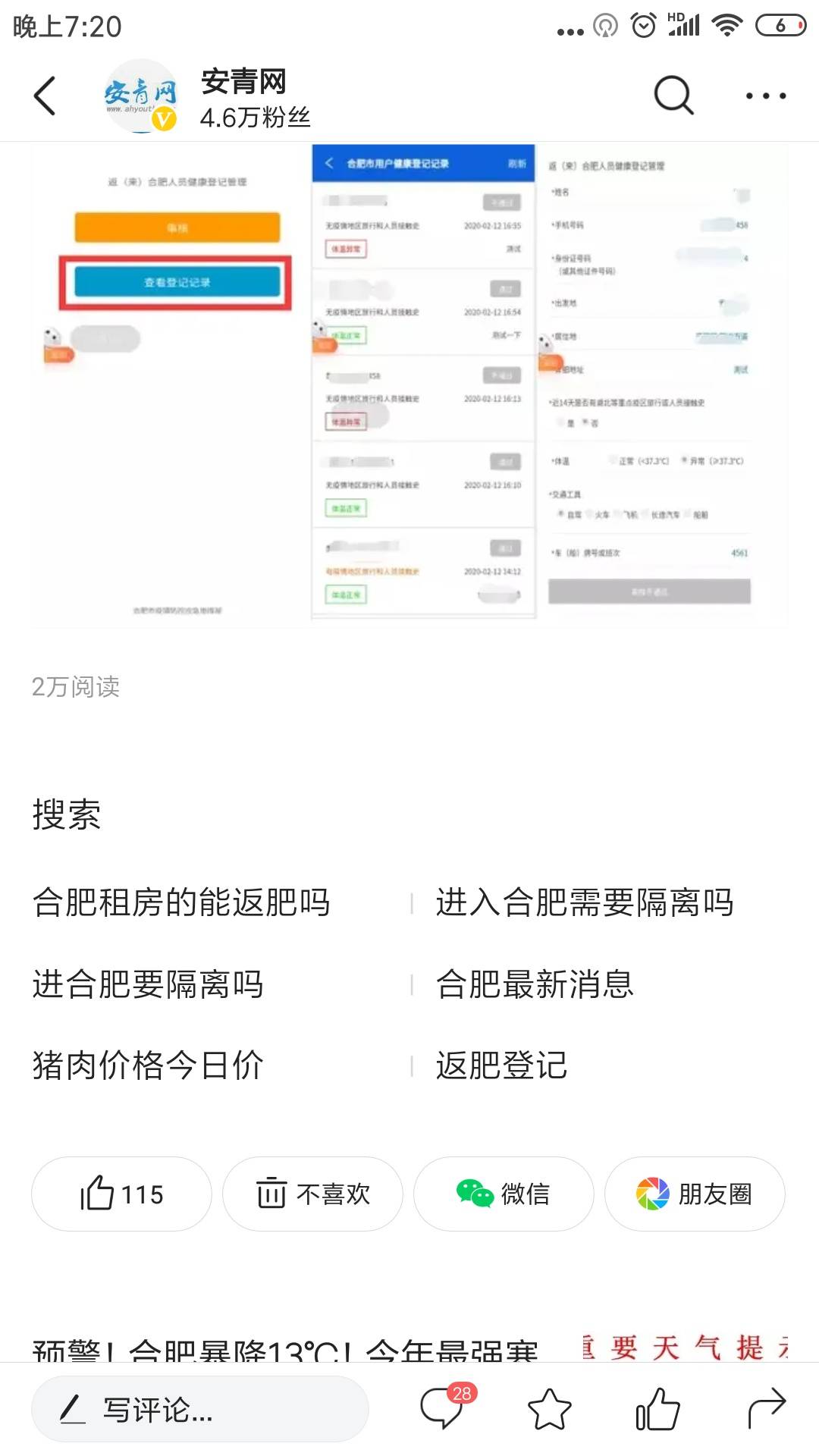
Task: Open the 写评论 comment box
Action: pyautogui.click(x=200, y=1409)
